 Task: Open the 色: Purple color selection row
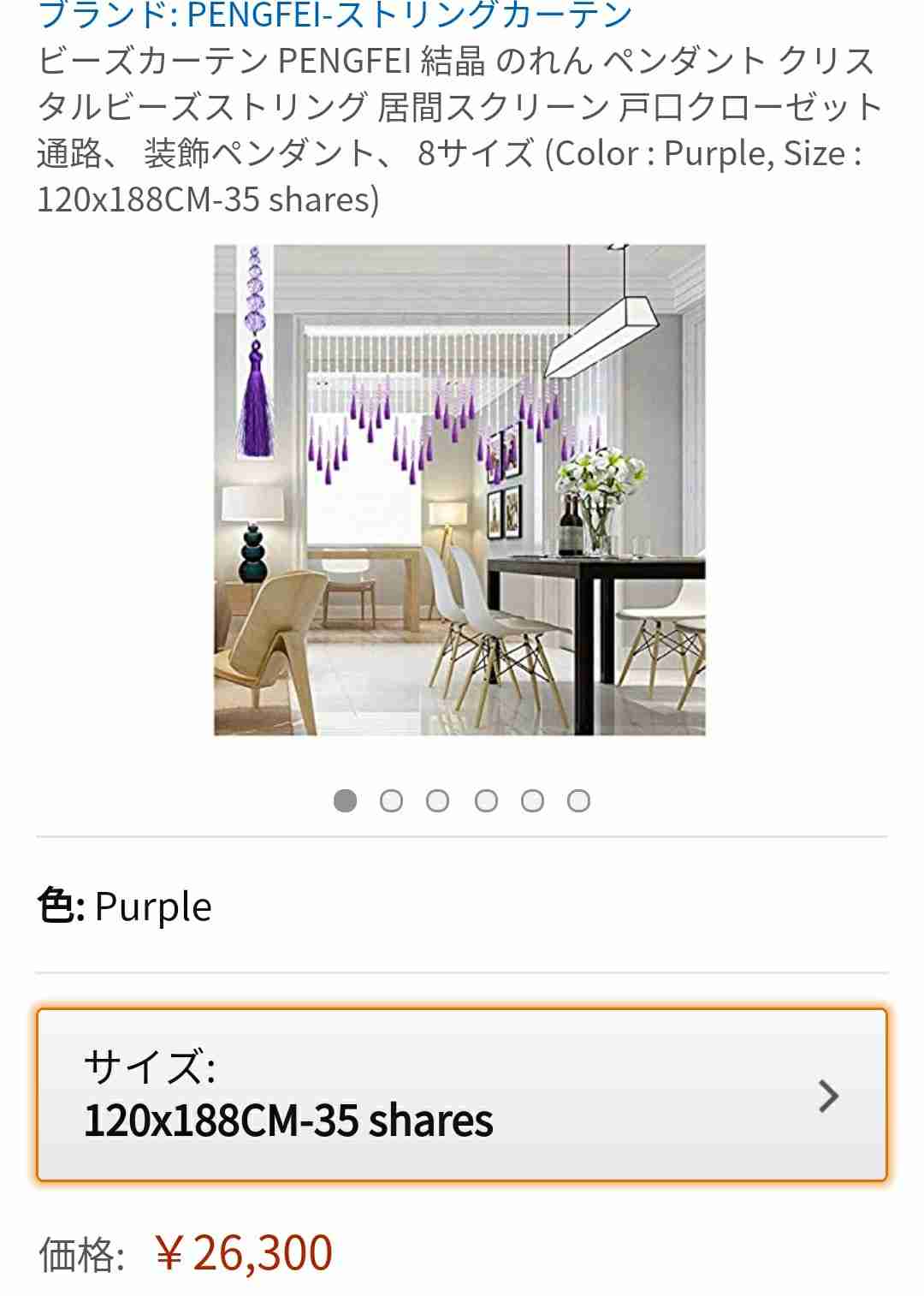pyautogui.click(x=124, y=906)
